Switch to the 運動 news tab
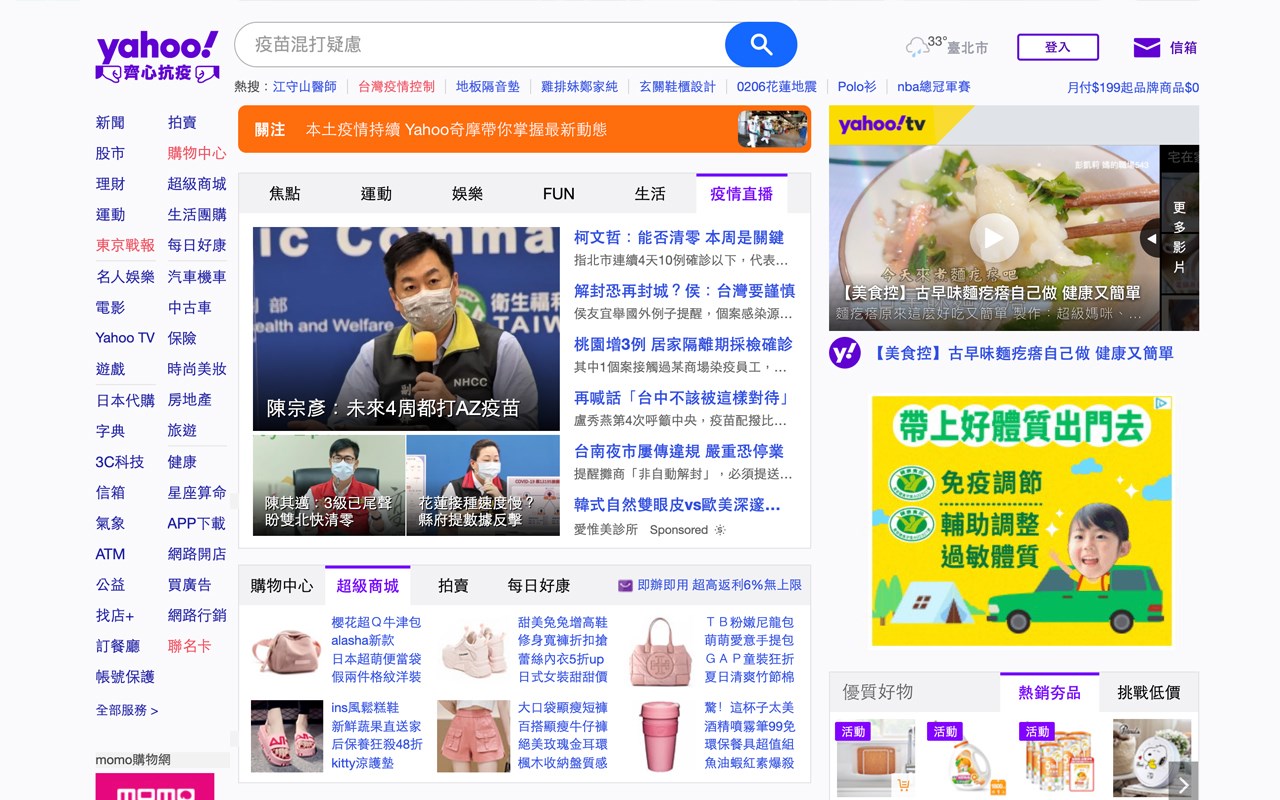 coord(376,194)
